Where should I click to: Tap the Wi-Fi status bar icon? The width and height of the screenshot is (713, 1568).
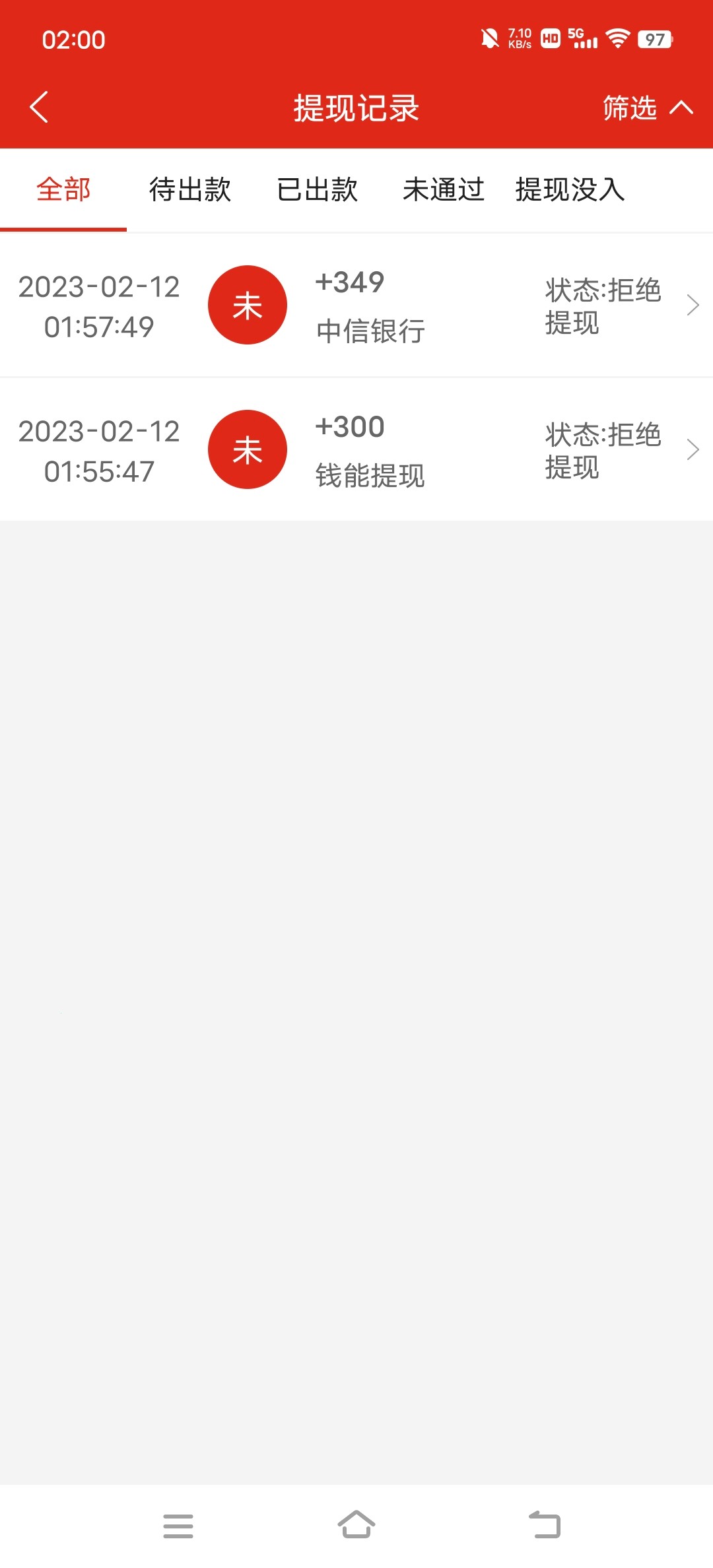[x=618, y=40]
